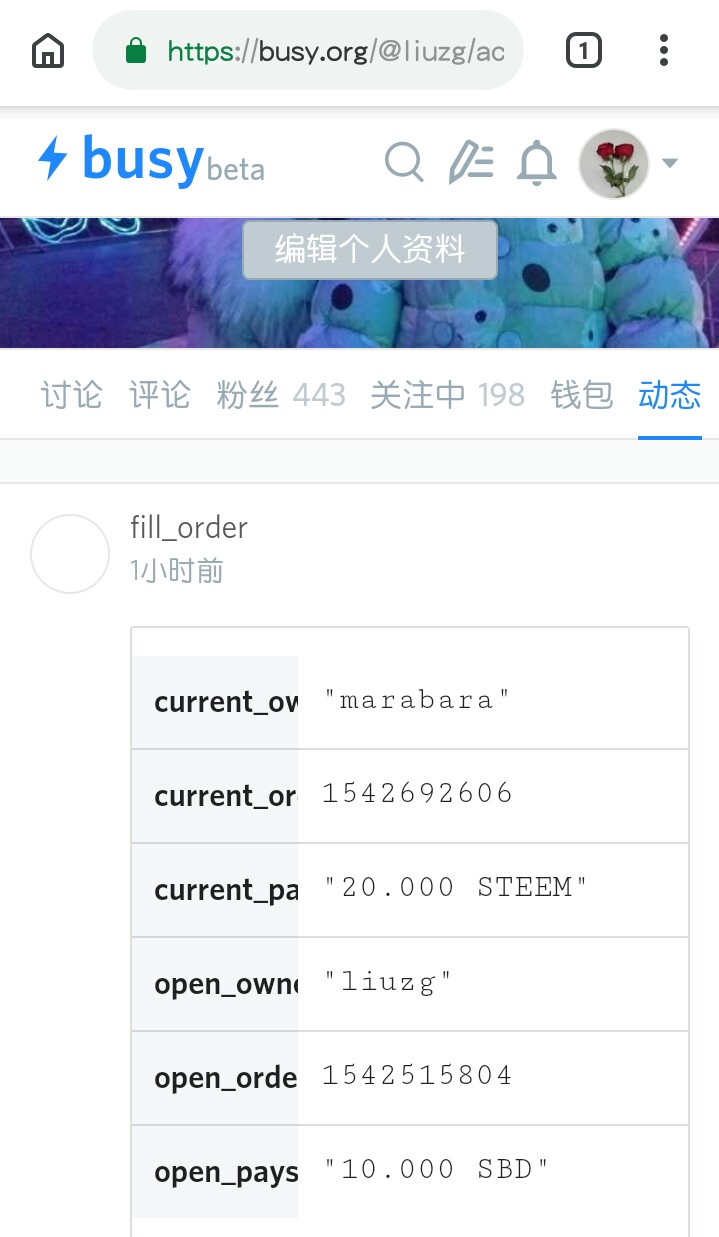
Task: Open the notifications bell
Action: pyautogui.click(x=537, y=162)
